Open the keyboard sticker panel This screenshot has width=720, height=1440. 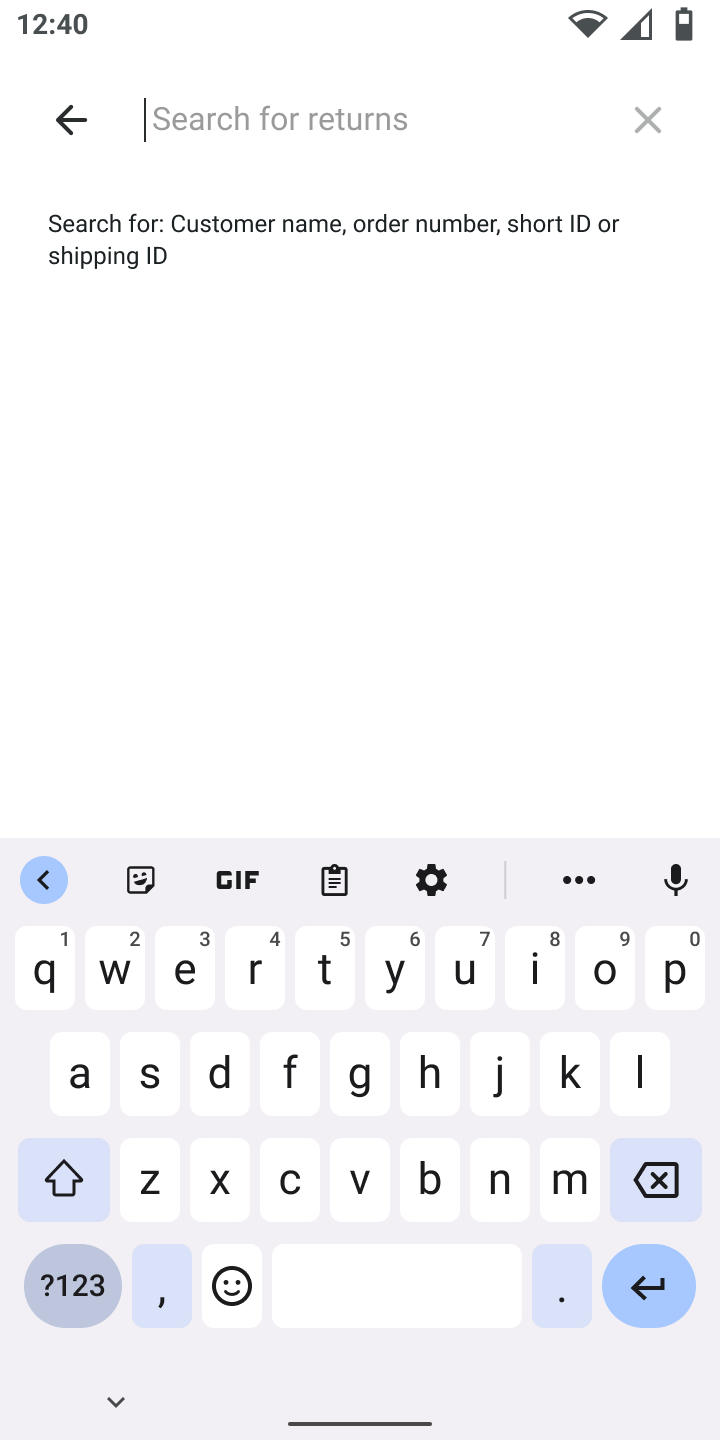[141, 880]
